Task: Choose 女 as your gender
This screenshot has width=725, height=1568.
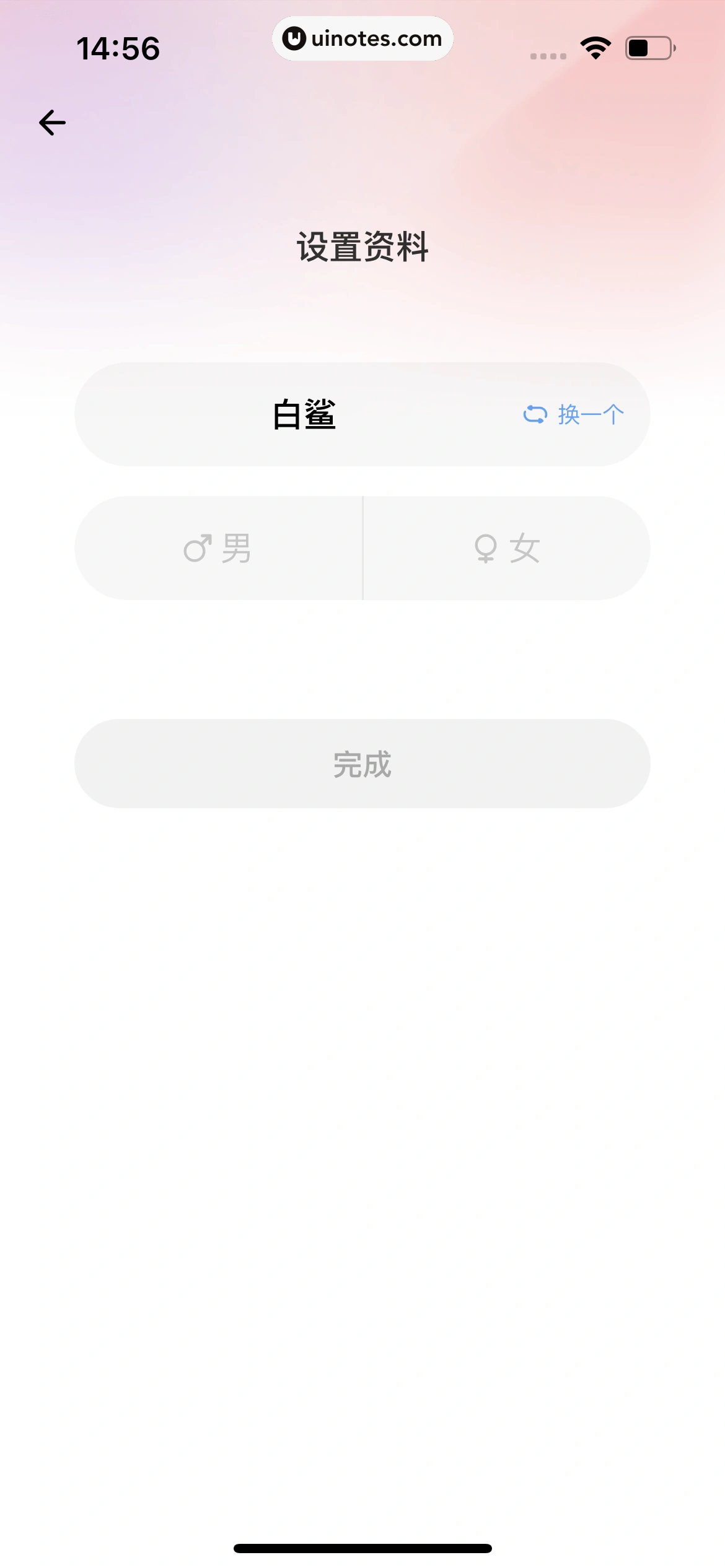Action: [x=506, y=547]
